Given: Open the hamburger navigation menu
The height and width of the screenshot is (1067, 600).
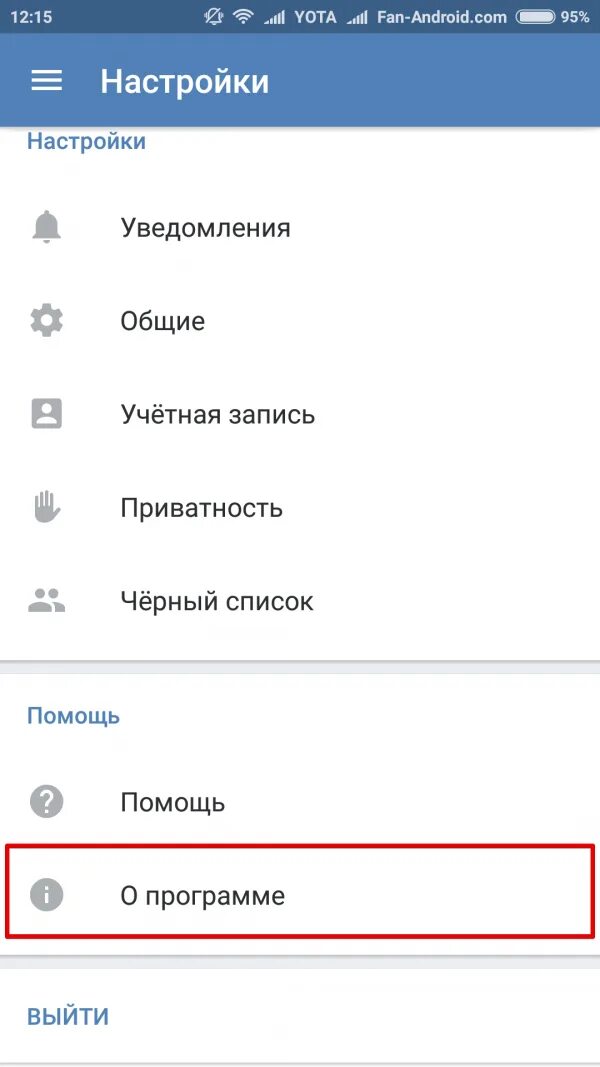Looking at the screenshot, I should (x=47, y=81).
